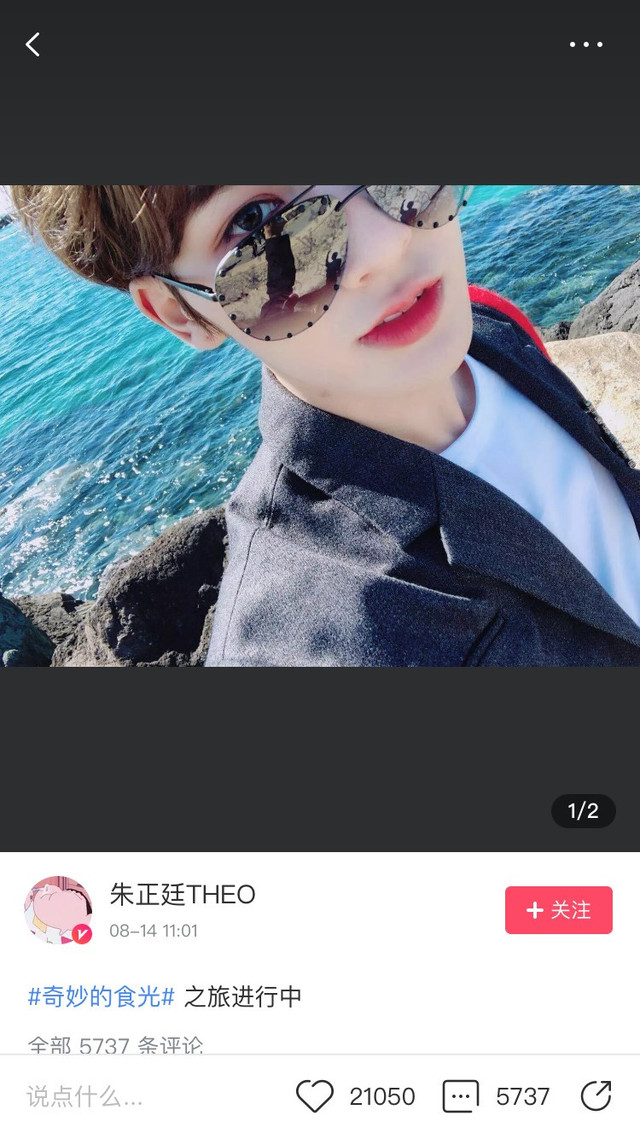Open 朱正廷THEO's profile avatar
The image size is (640, 1139).
[x=58, y=910]
